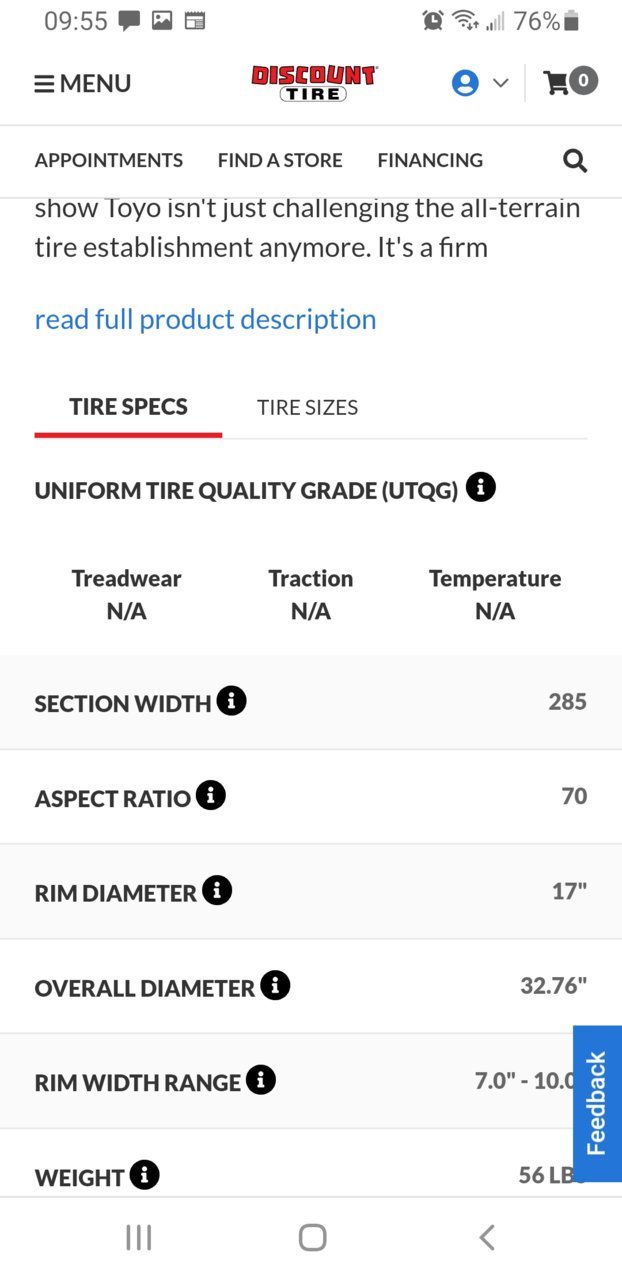Open the site search magnifier
The width and height of the screenshot is (622, 1279).
[x=575, y=160]
